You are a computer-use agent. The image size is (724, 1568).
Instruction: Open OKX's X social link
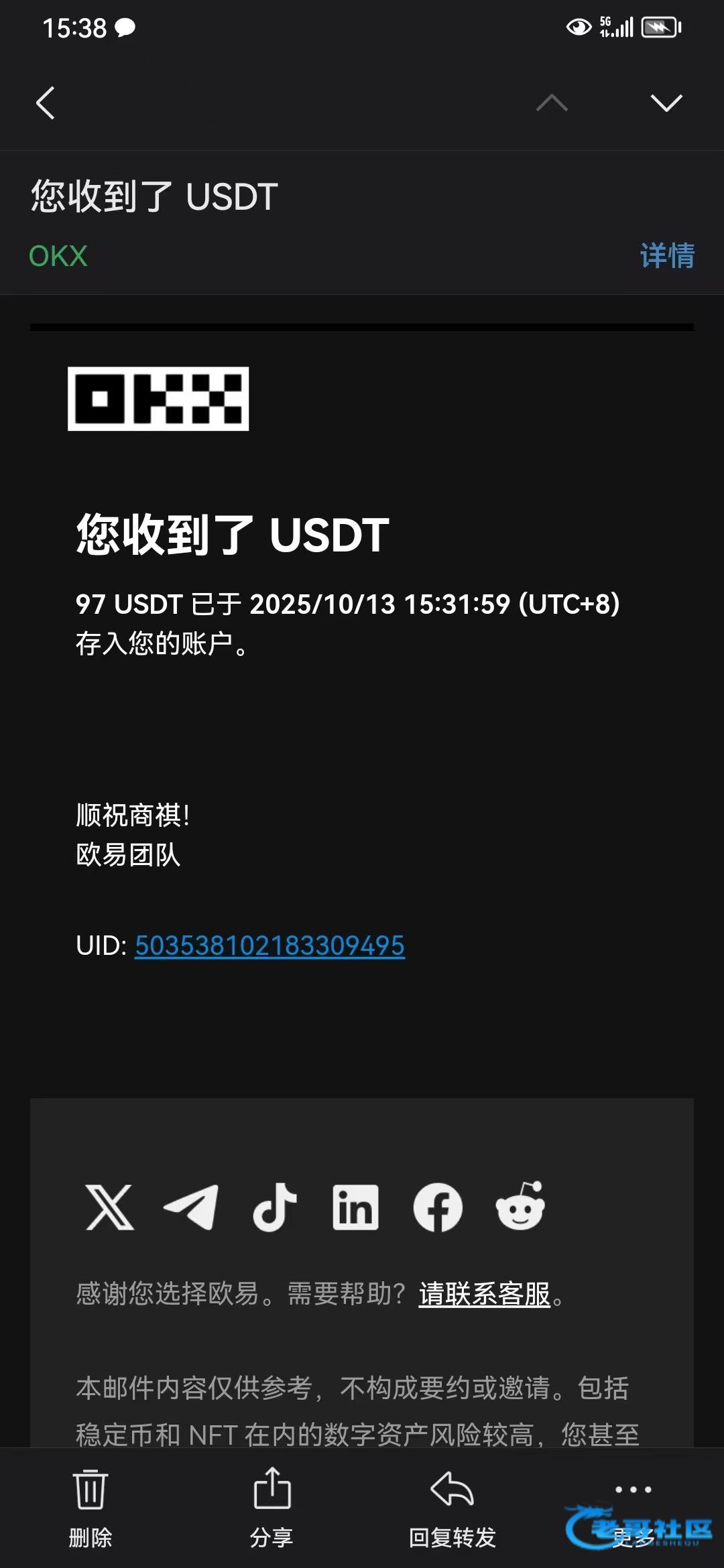click(x=110, y=1207)
